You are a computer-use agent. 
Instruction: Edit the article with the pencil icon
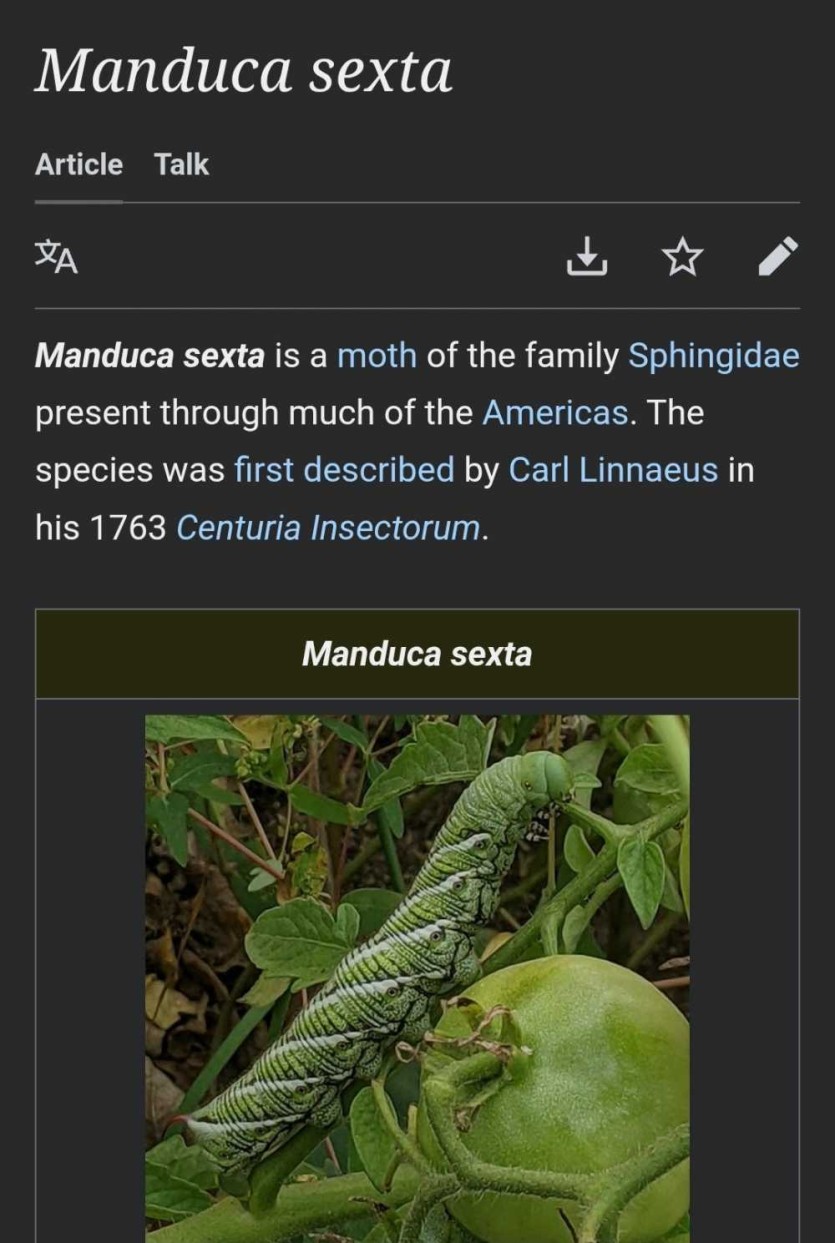777,257
